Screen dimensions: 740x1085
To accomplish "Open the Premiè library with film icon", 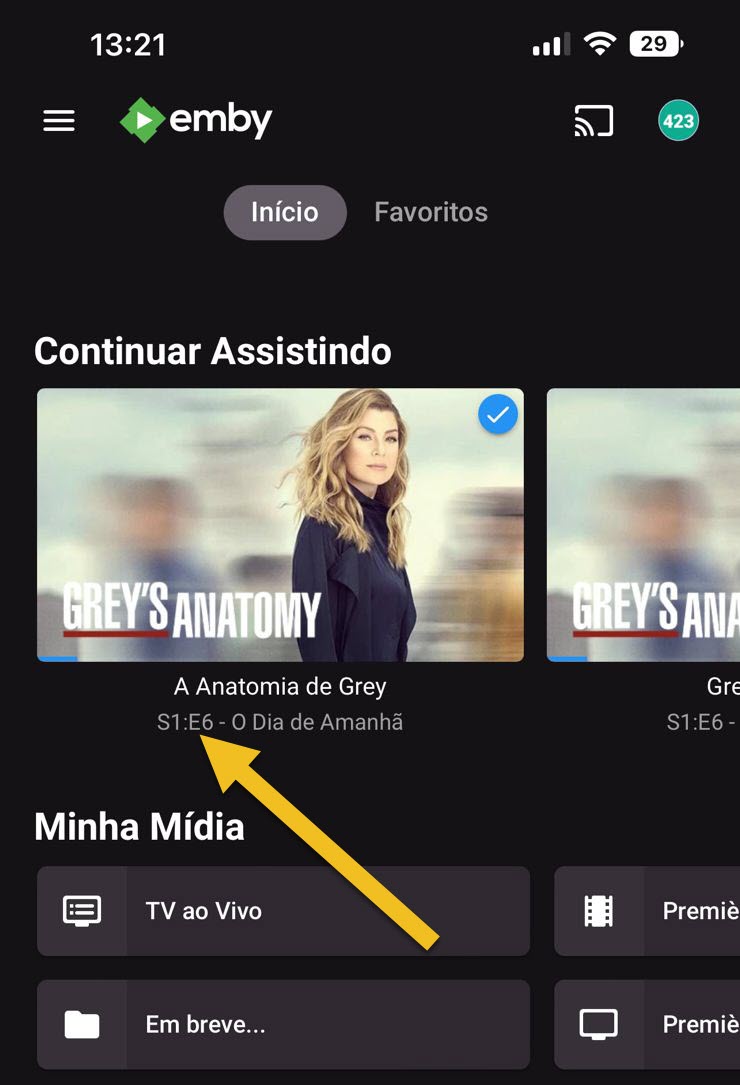I will pos(647,911).
